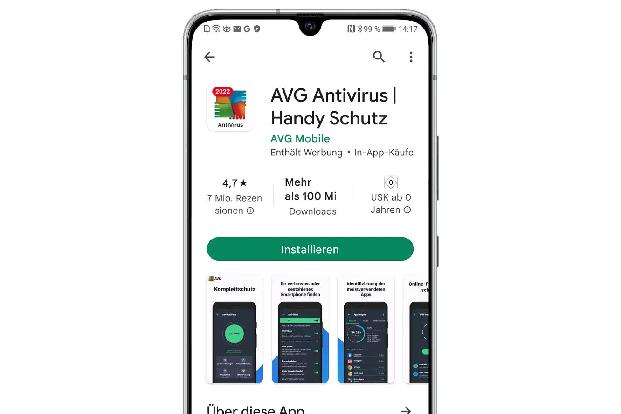The image size is (621, 414).
Task: View the 4,7 star reviews
Action: [235, 197]
